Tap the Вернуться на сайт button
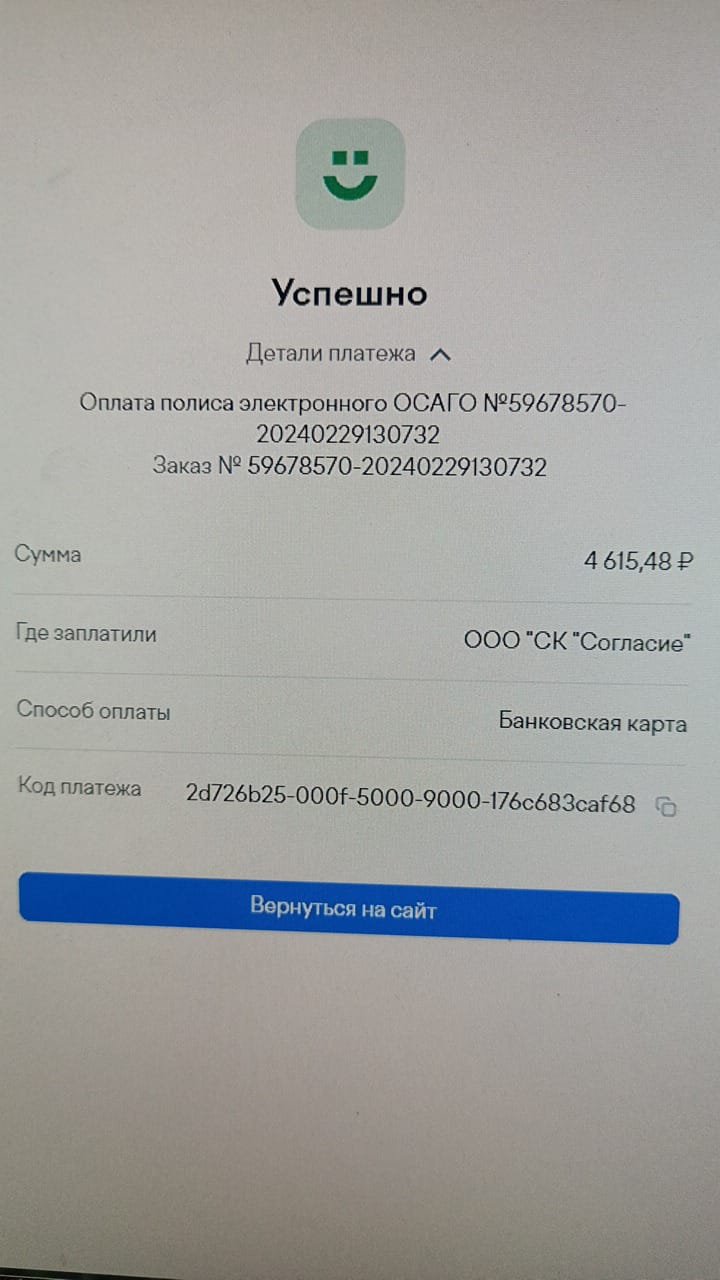The height and width of the screenshot is (1280, 720). pyautogui.click(x=349, y=908)
